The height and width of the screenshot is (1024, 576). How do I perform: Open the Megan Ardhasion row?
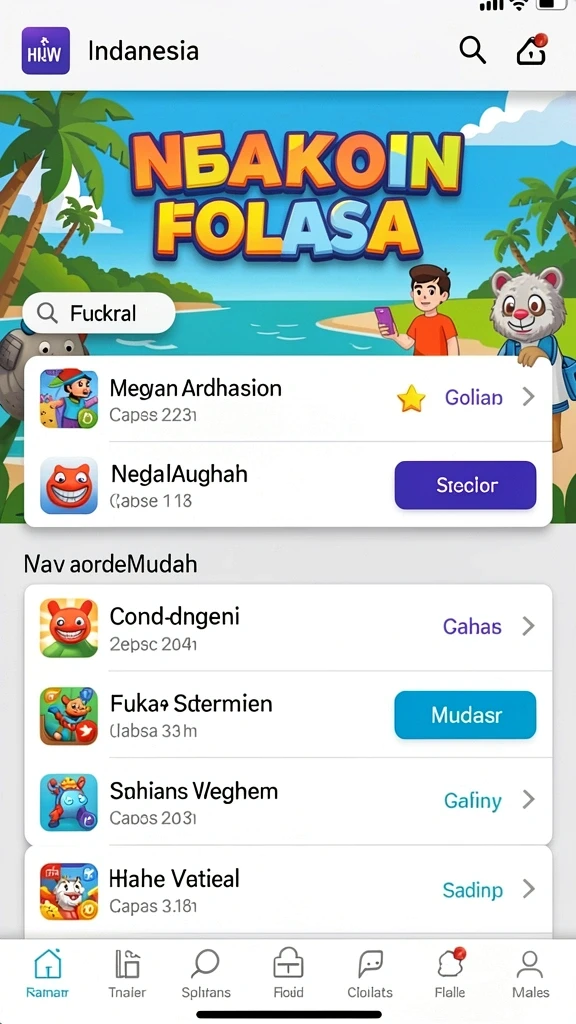[288, 398]
